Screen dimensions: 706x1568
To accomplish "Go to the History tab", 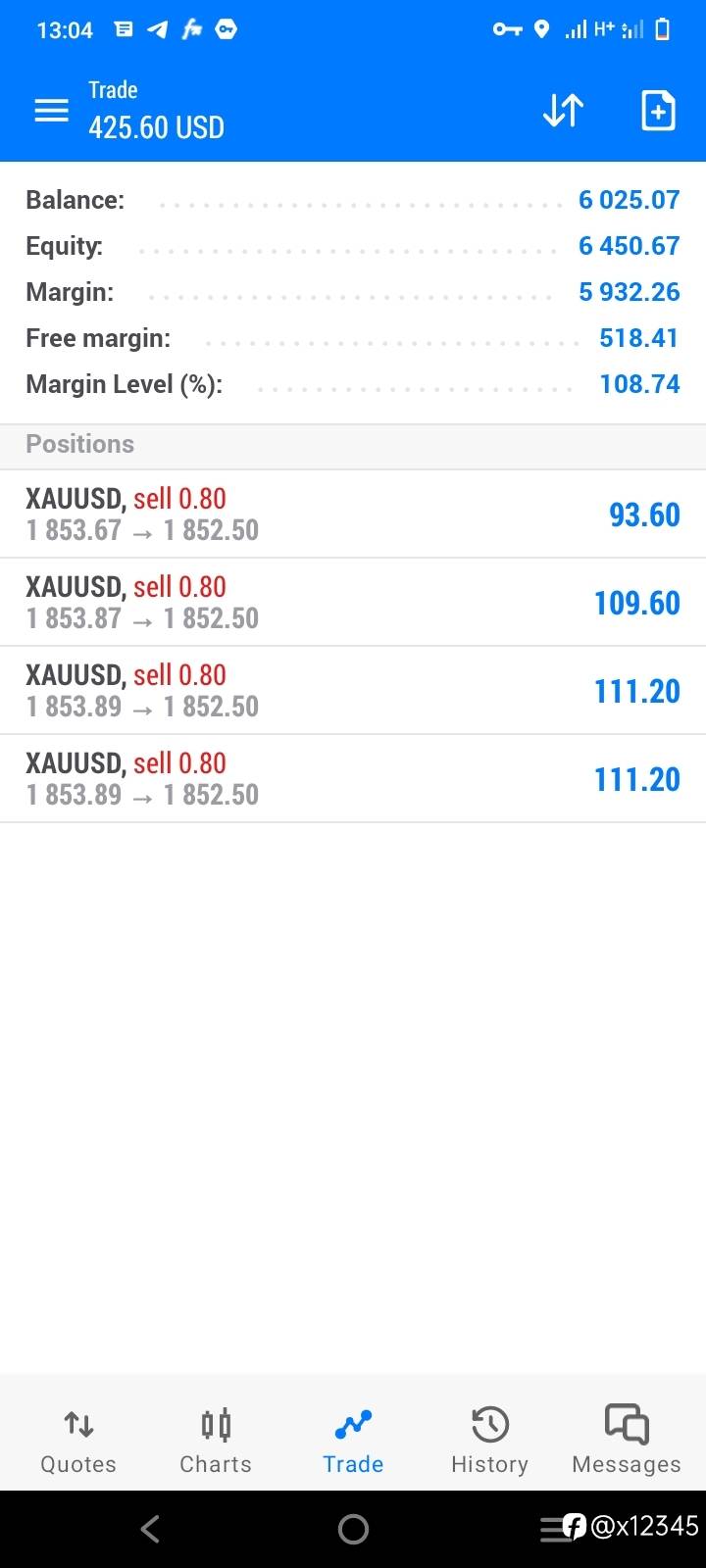I will (489, 1441).
